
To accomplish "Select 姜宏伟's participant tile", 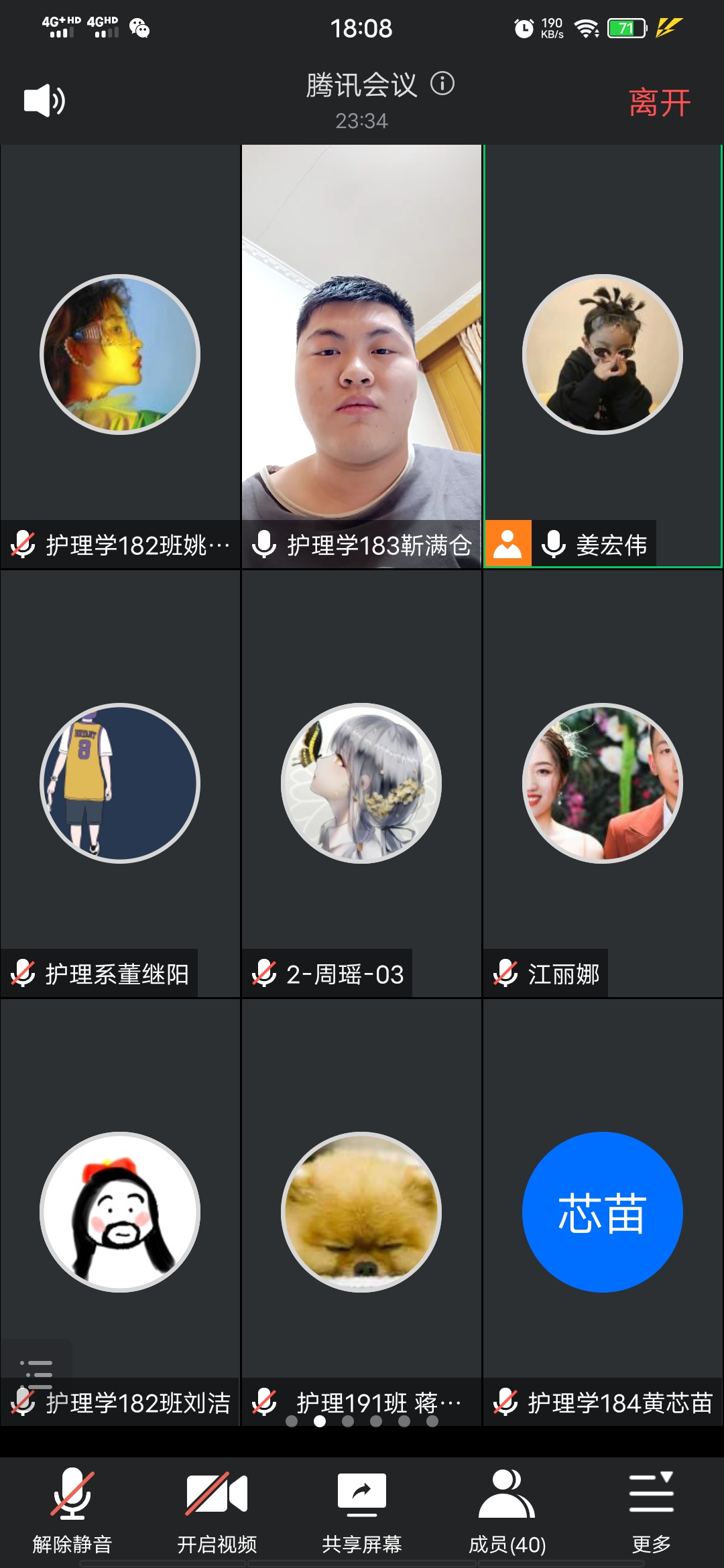I will click(603, 355).
